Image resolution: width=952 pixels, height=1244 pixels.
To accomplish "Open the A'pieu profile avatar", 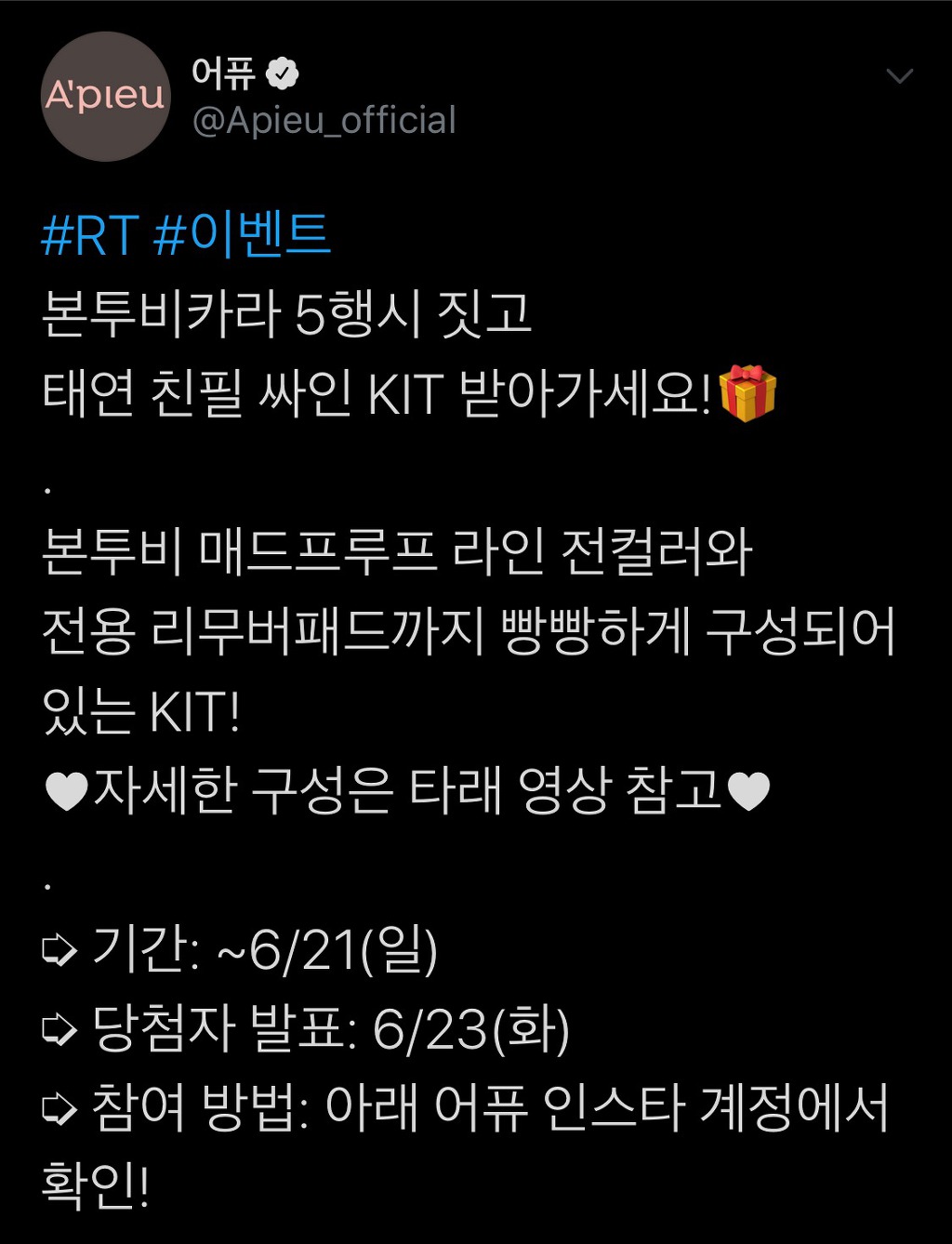I will tap(105, 96).
